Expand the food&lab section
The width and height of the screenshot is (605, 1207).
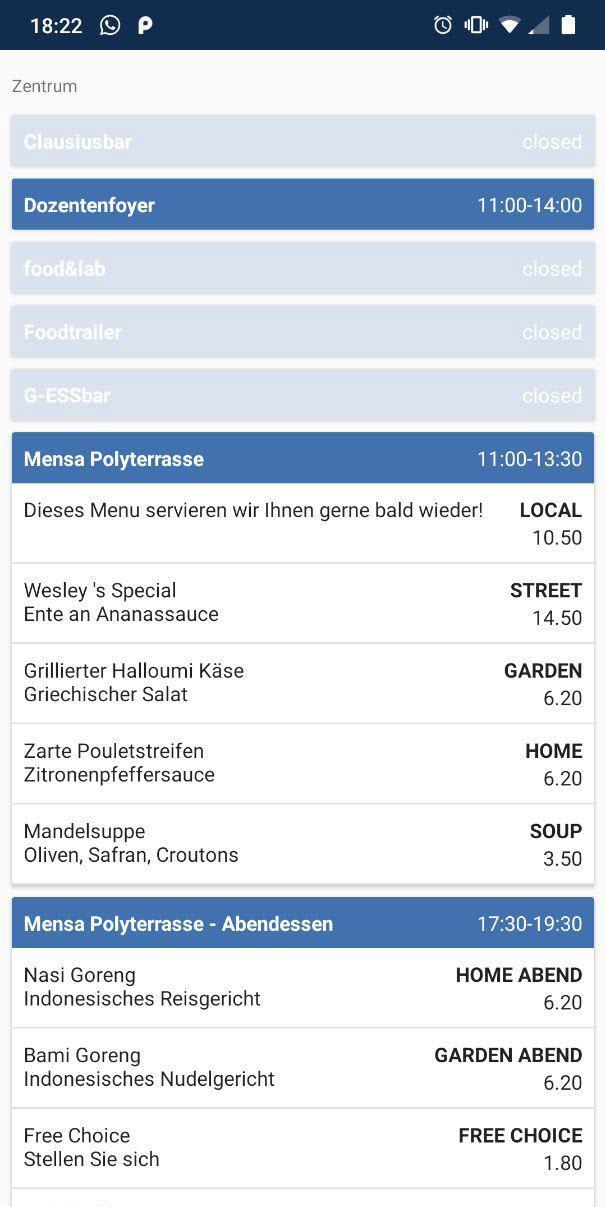302,268
